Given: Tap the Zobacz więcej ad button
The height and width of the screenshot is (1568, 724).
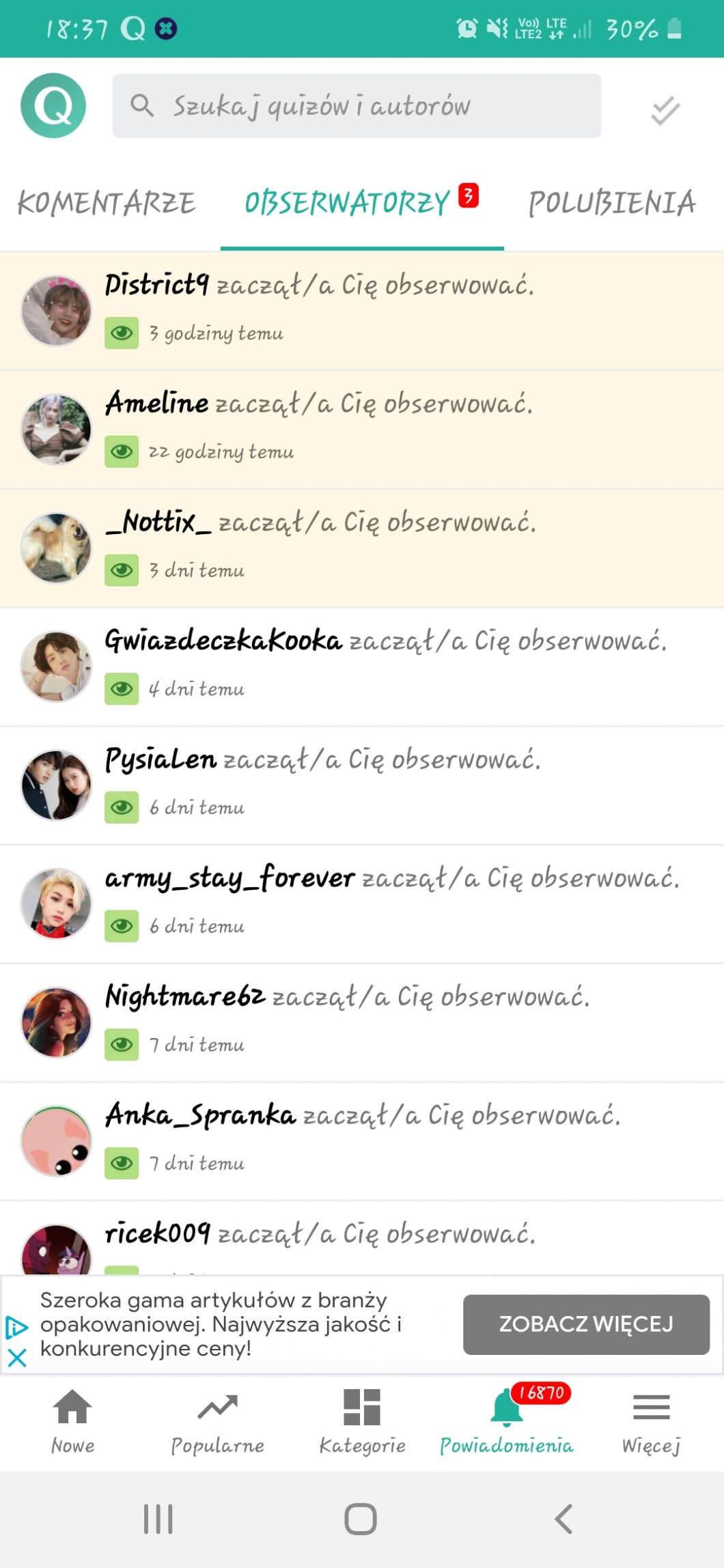Looking at the screenshot, I should 586,1324.
